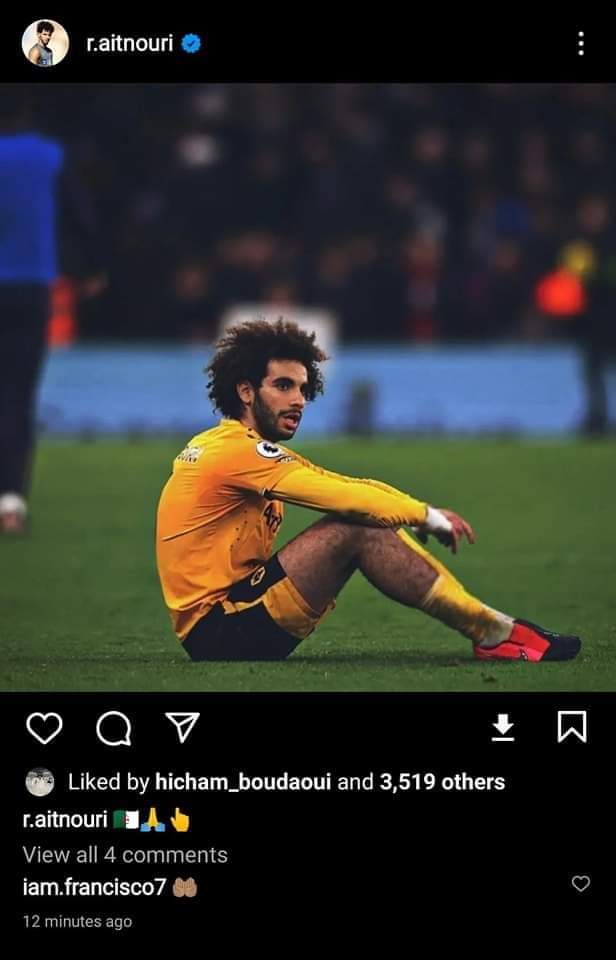Tap the r.aitnouri username in header
This screenshot has height=960, width=616.
[131, 44]
